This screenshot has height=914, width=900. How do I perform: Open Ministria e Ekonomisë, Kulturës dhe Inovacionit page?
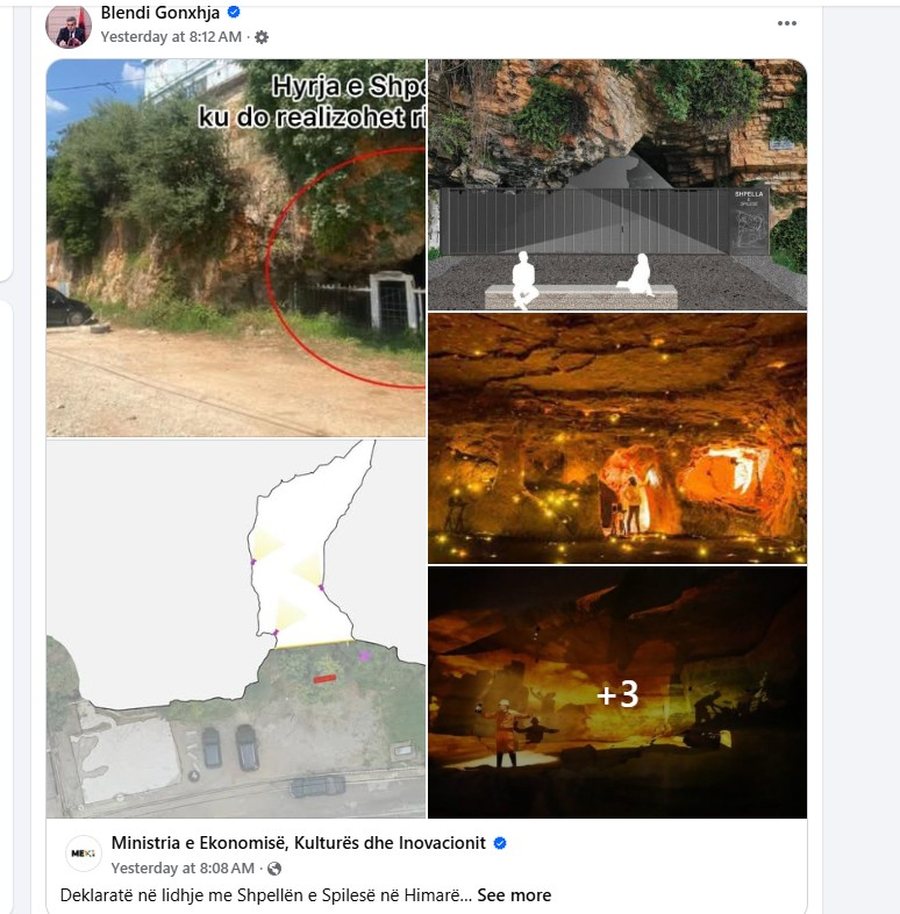click(x=298, y=843)
